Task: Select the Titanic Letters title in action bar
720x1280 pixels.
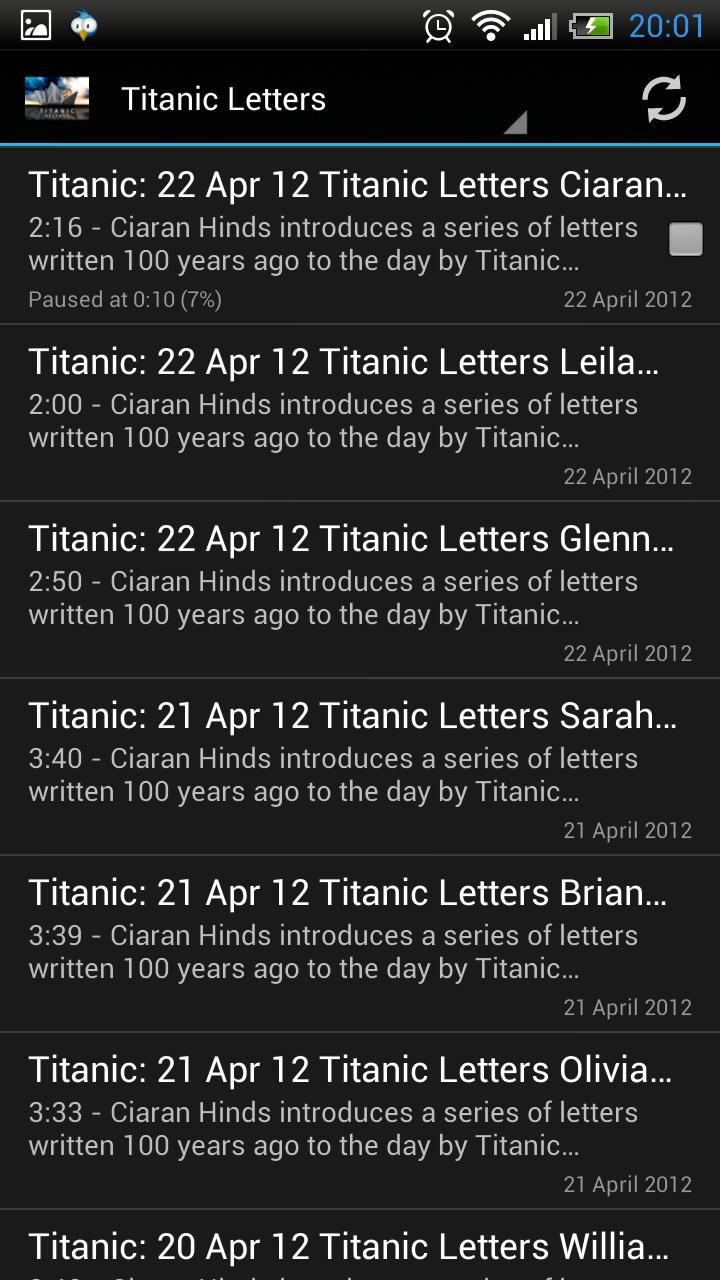Action: coord(222,97)
